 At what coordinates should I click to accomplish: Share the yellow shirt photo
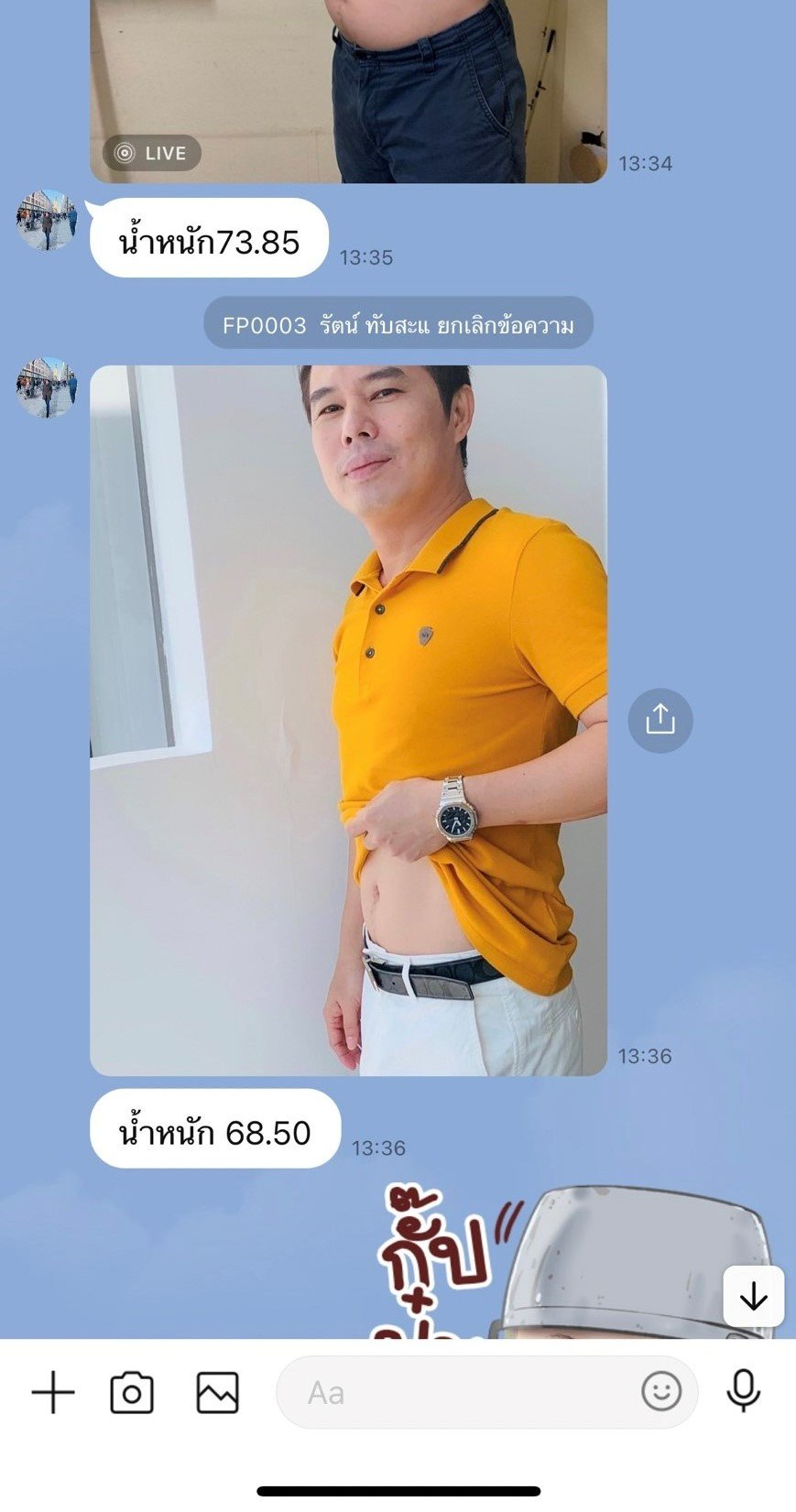tap(660, 720)
